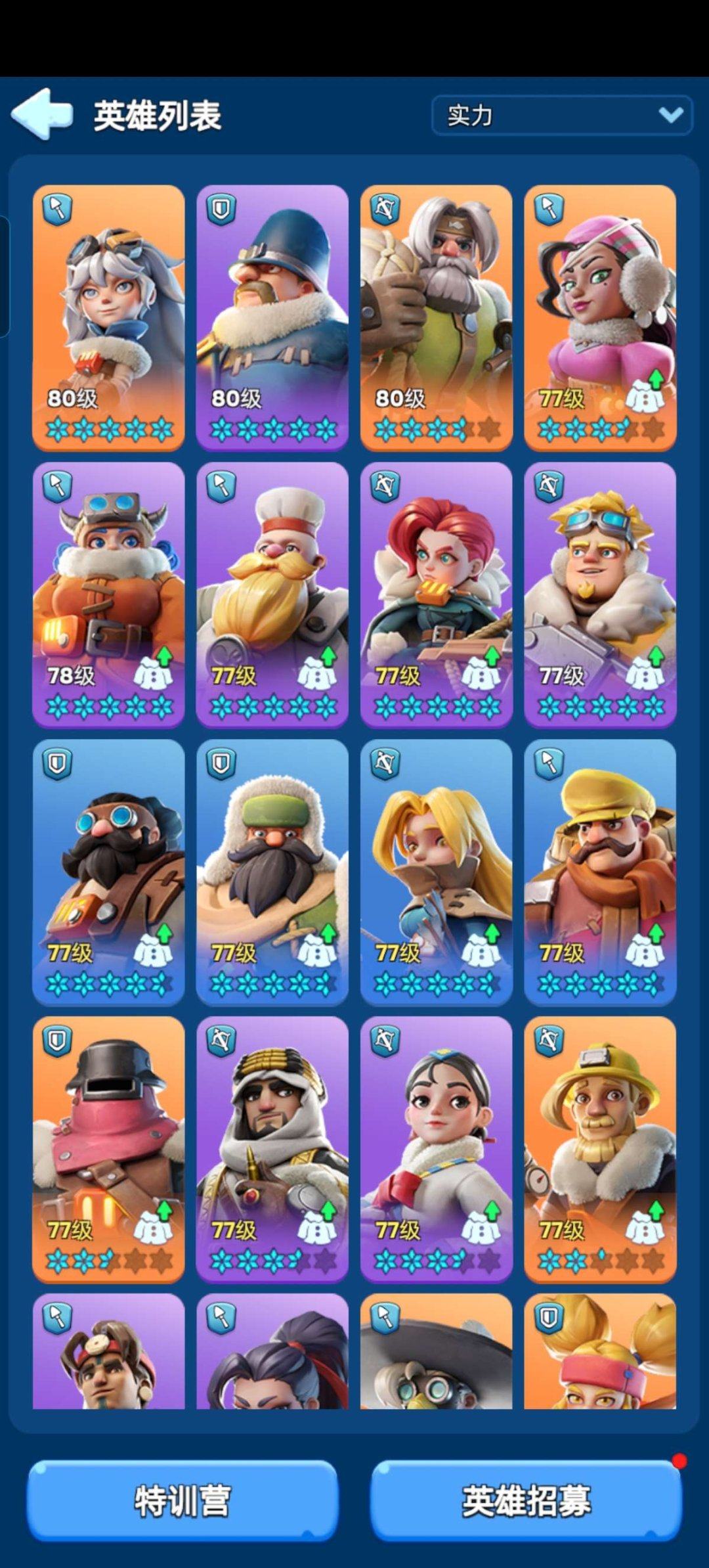
Task: Open the grey-bearded old man archer hero
Action: 437,317
